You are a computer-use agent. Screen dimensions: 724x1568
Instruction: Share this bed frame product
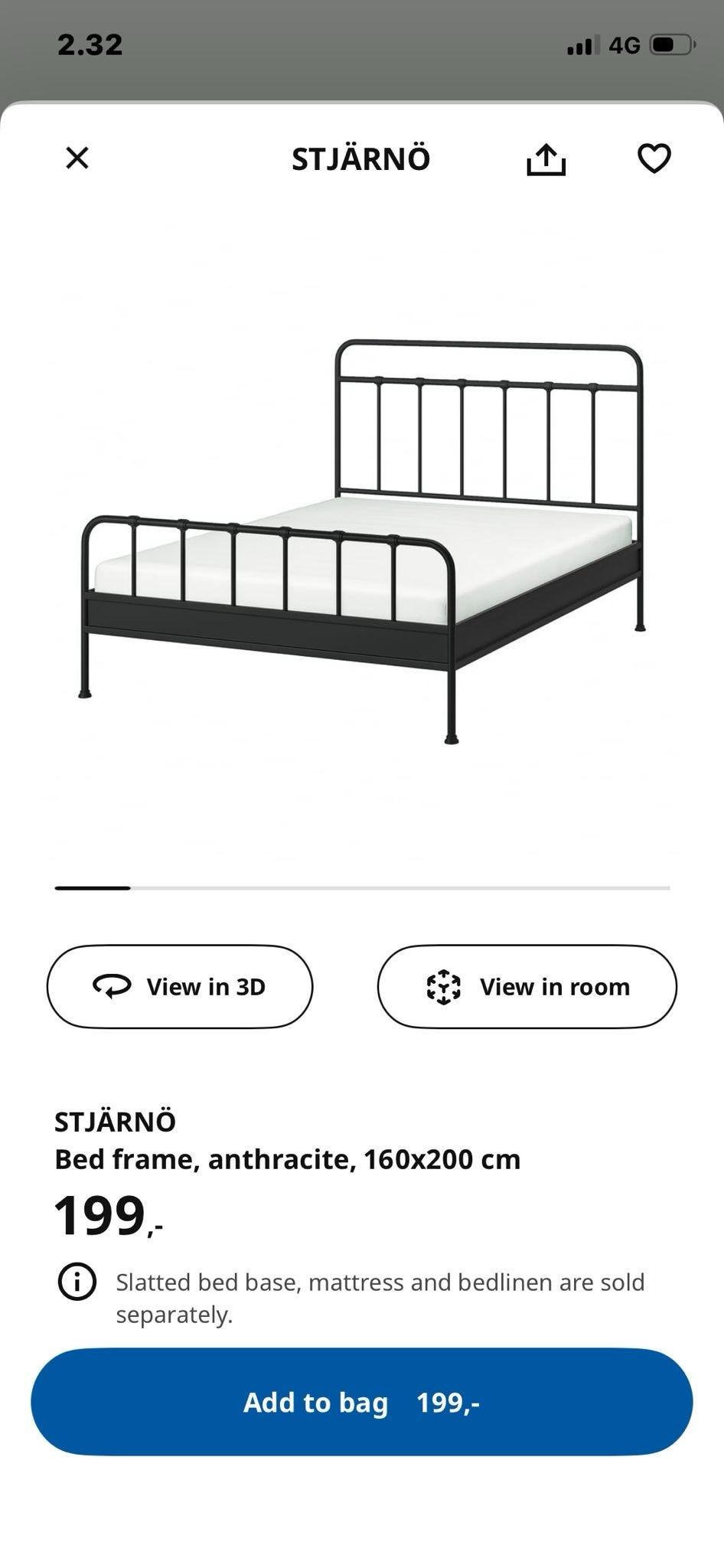point(546,158)
